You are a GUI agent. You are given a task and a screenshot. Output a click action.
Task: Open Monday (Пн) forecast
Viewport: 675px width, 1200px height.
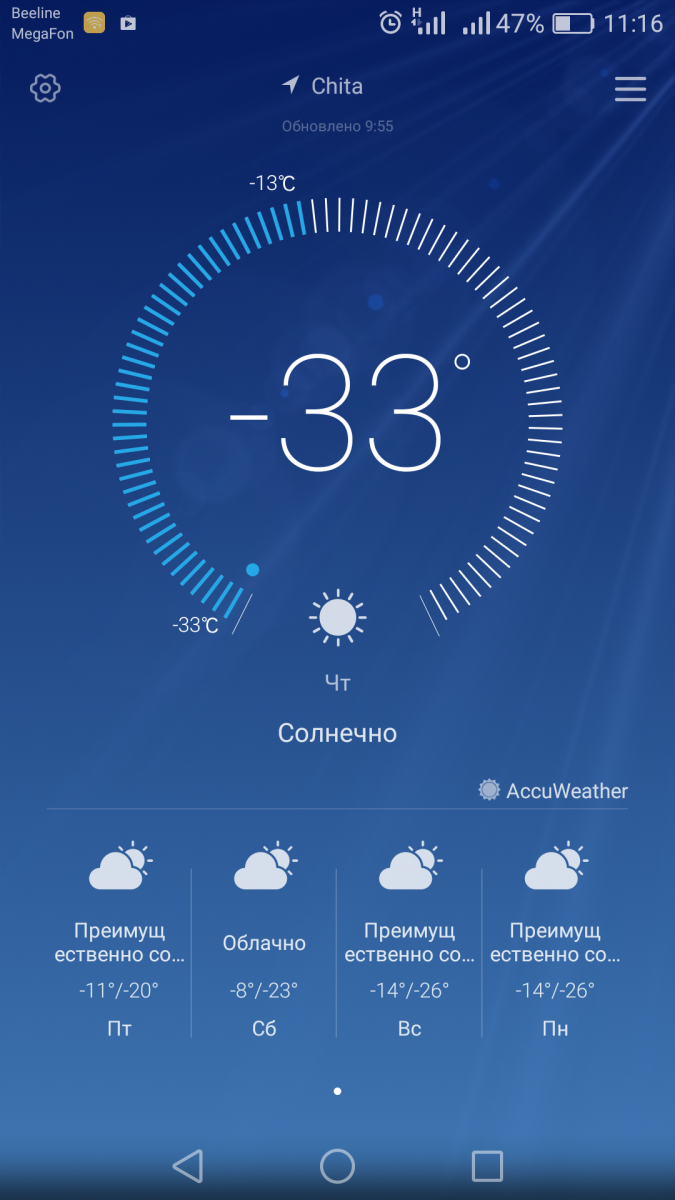coord(555,941)
